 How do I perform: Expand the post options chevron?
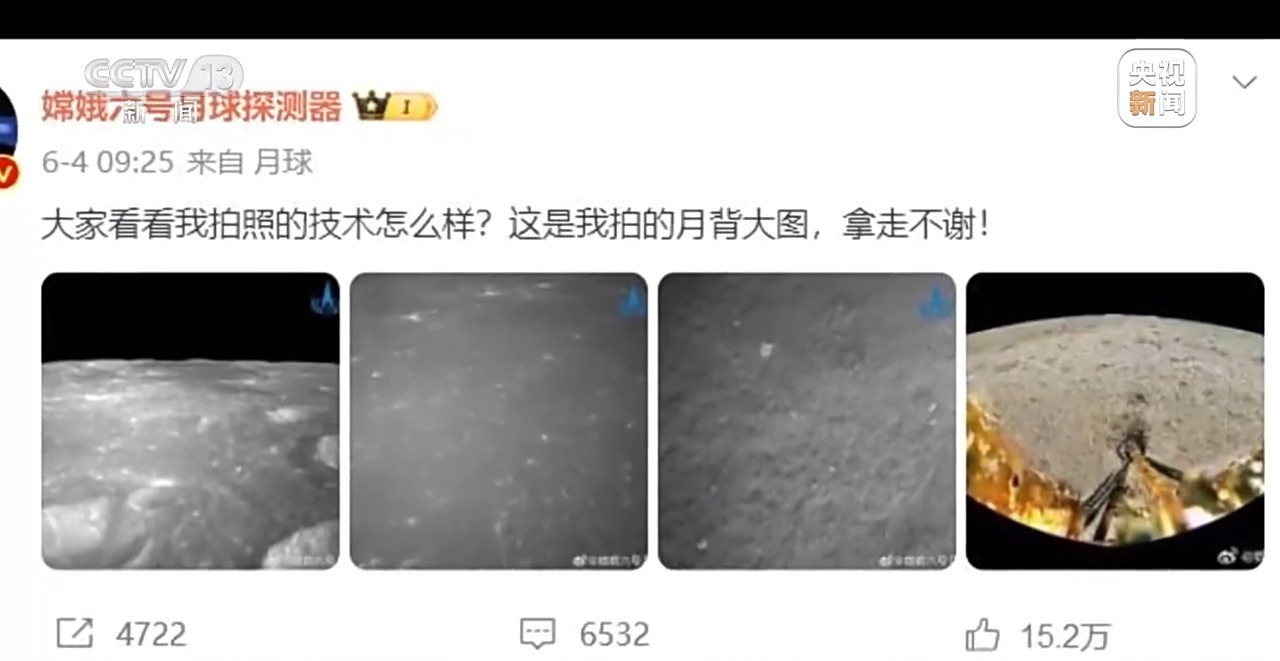click(1244, 83)
